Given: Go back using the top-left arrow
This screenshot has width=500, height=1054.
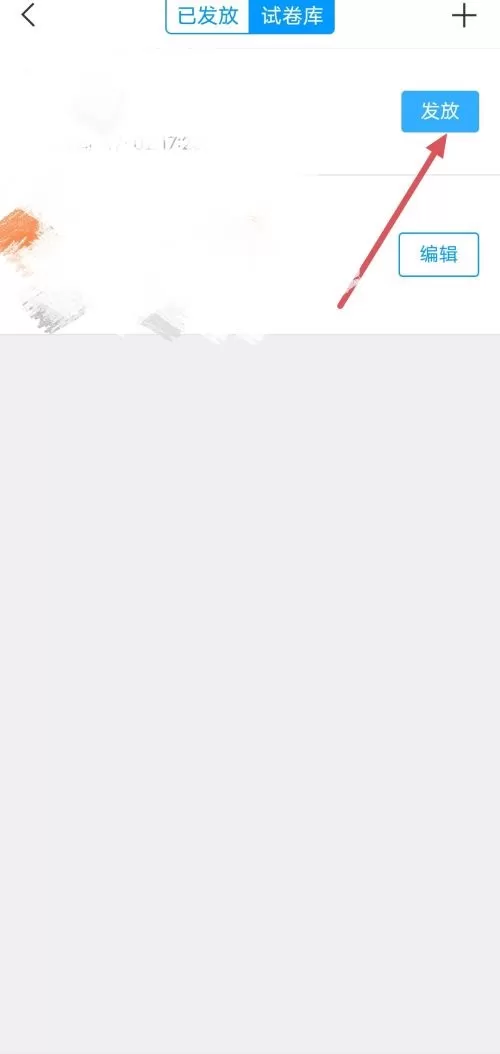Looking at the screenshot, I should (28, 15).
